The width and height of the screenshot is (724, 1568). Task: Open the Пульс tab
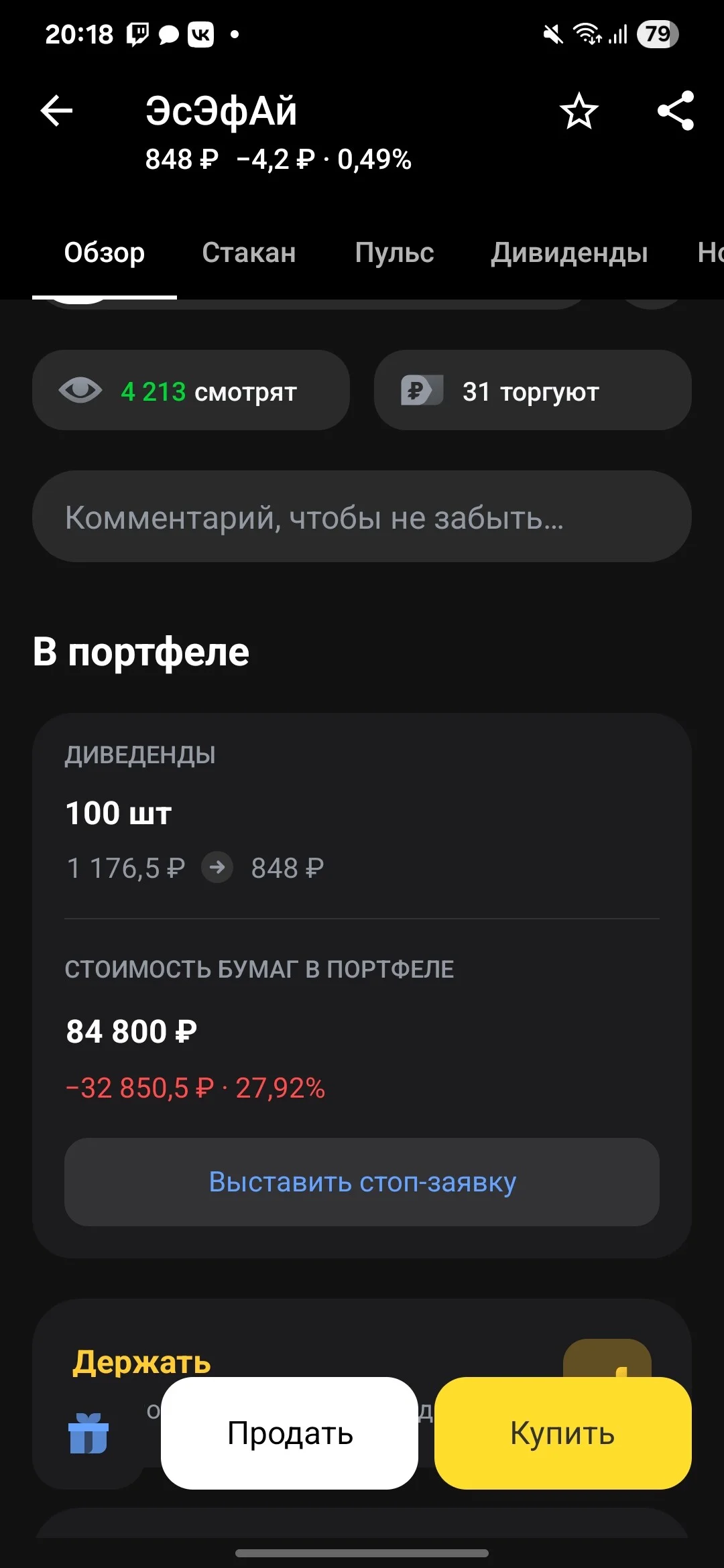click(x=394, y=253)
